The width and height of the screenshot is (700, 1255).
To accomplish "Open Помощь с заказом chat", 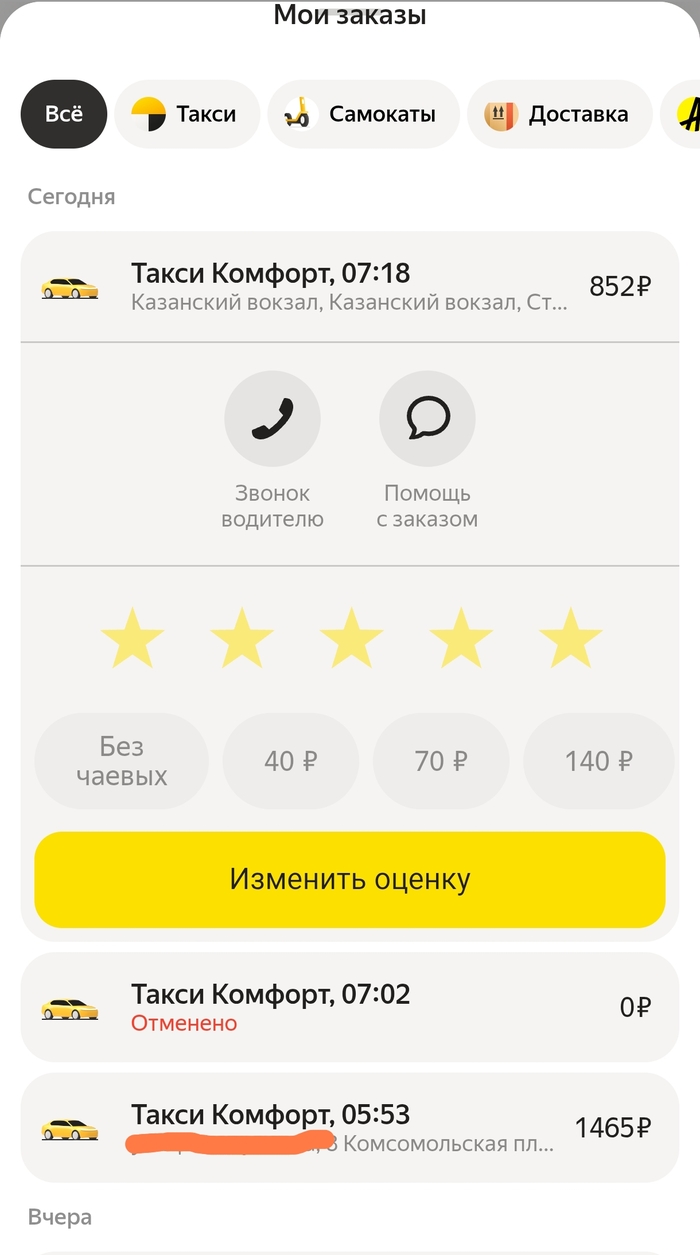I will (x=427, y=419).
